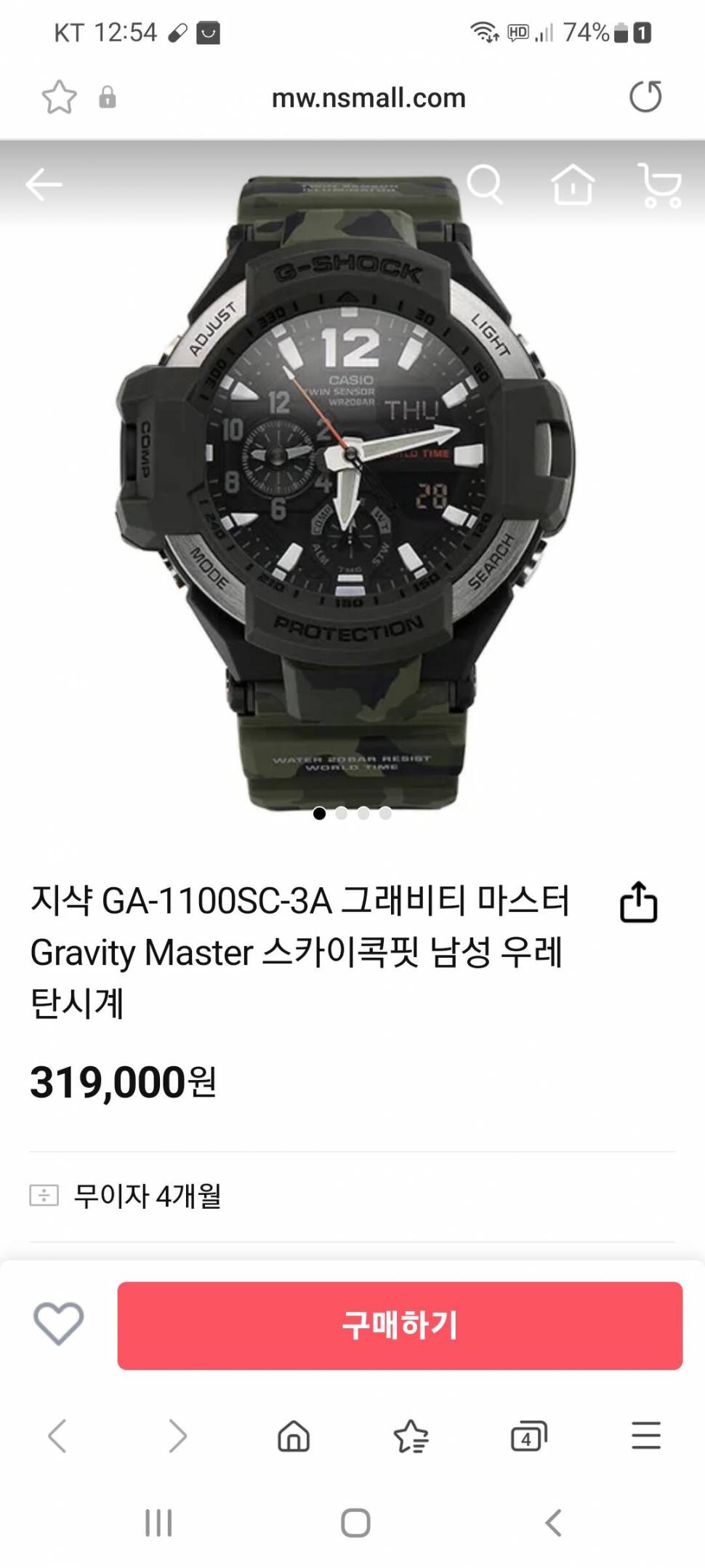
Task: Bookmark this page with the star
Action: tap(59, 97)
